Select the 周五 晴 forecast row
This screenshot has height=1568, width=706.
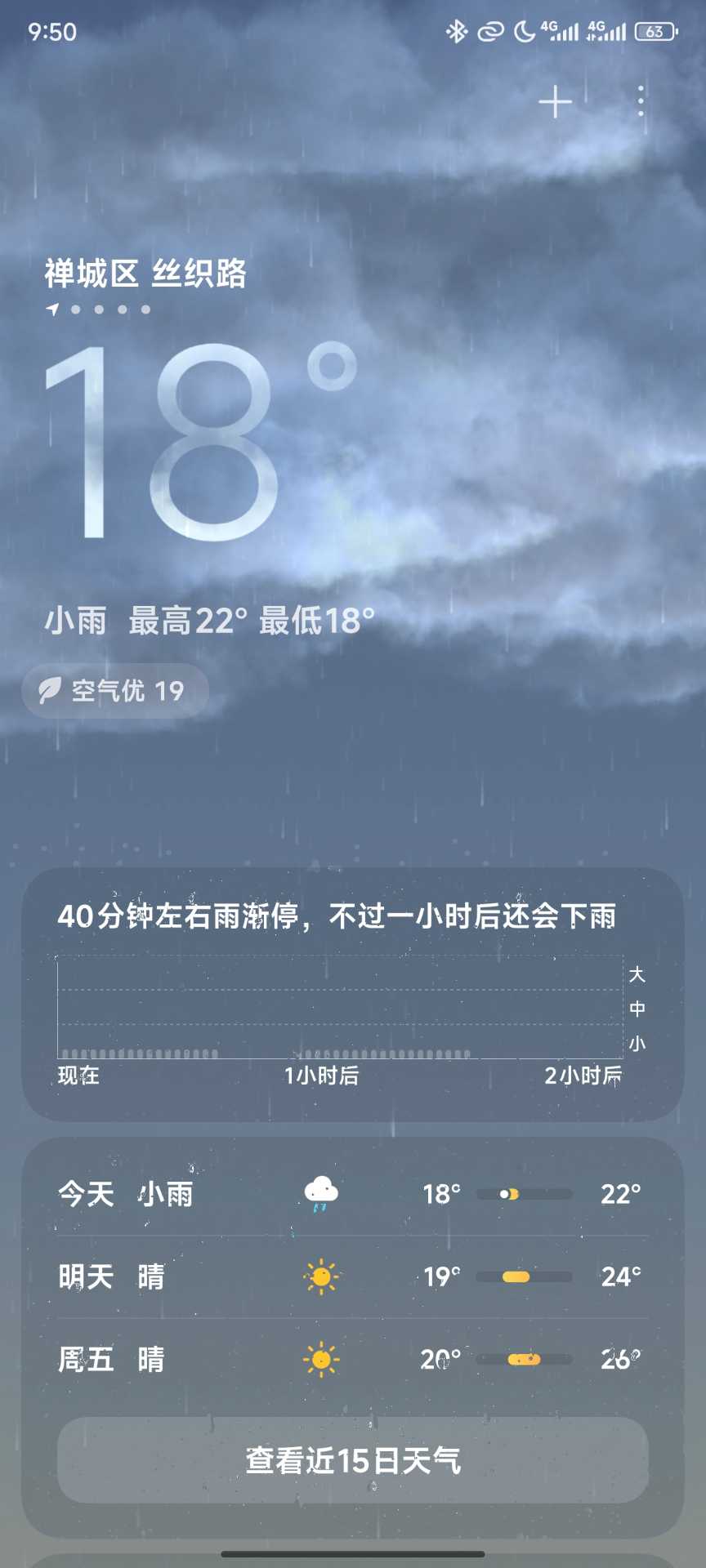pyautogui.click(x=352, y=1359)
